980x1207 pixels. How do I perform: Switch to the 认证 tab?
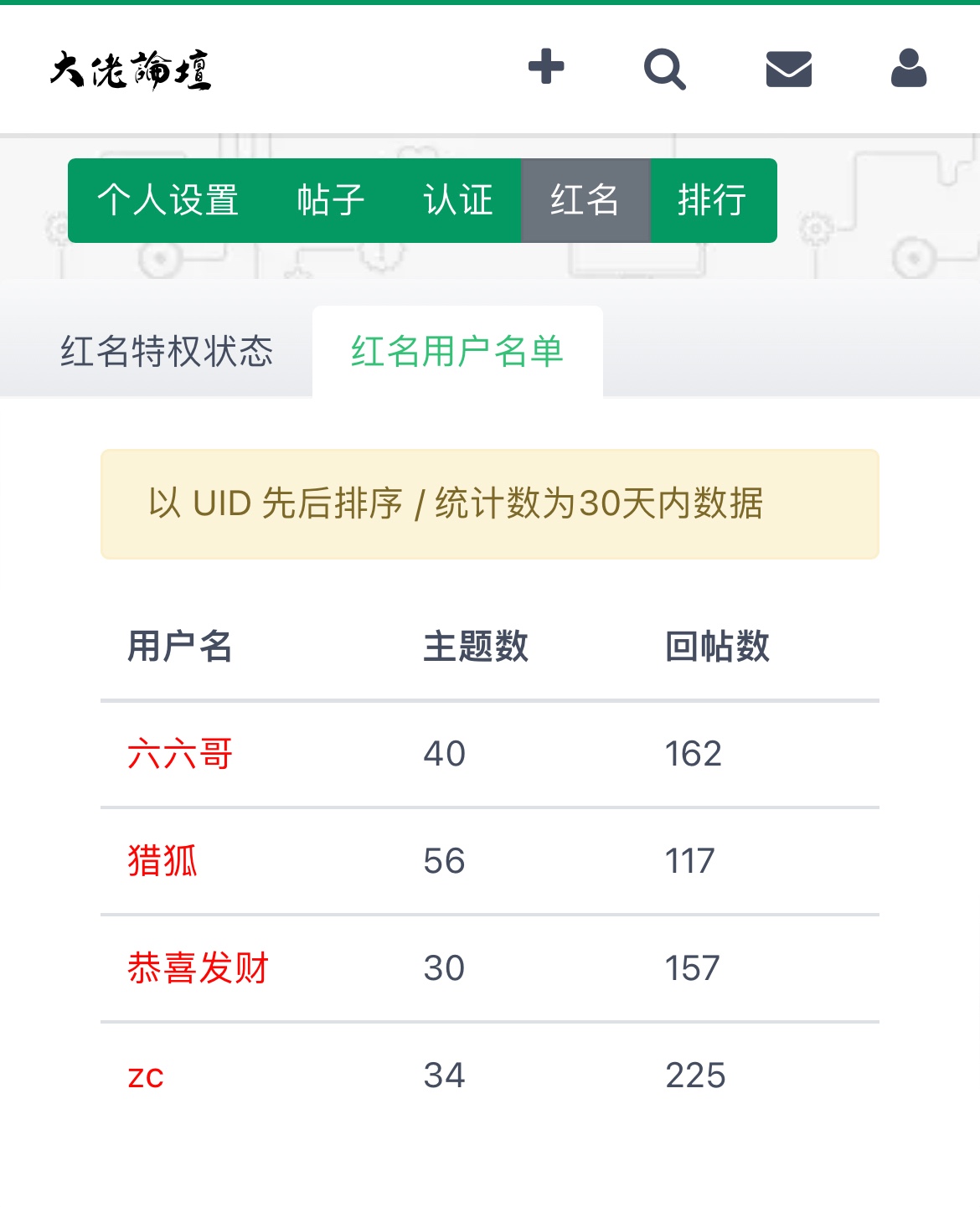tap(457, 200)
